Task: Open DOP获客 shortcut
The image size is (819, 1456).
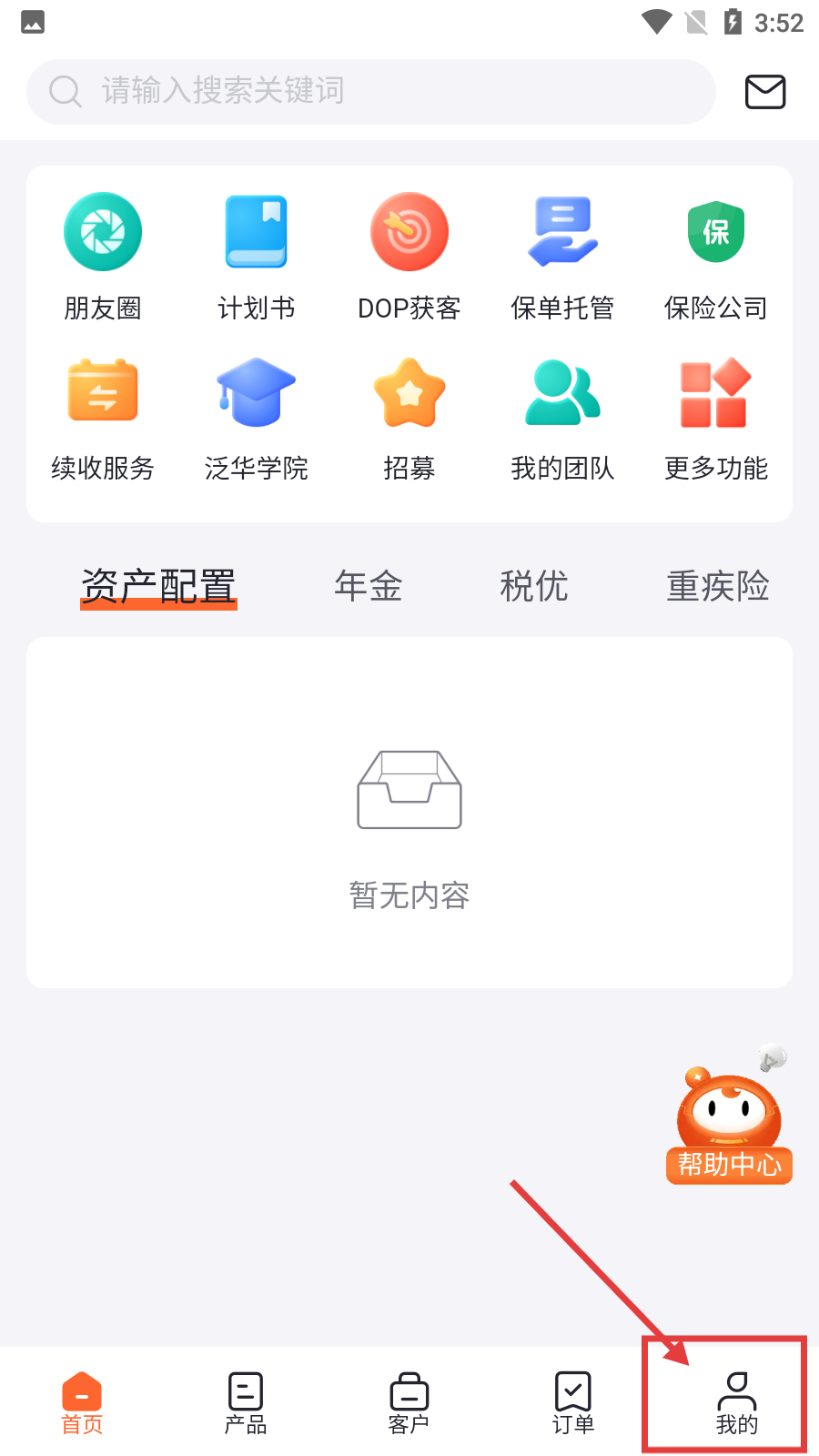Action: tap(409, 255)
